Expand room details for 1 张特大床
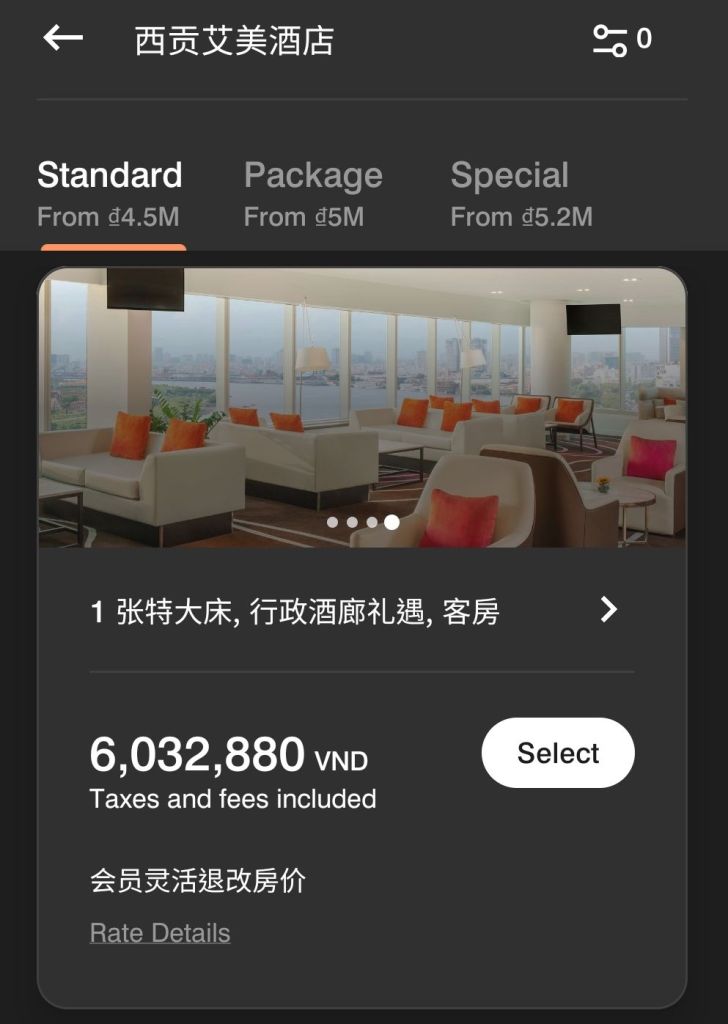728x1024 pixels. point(608,610)
